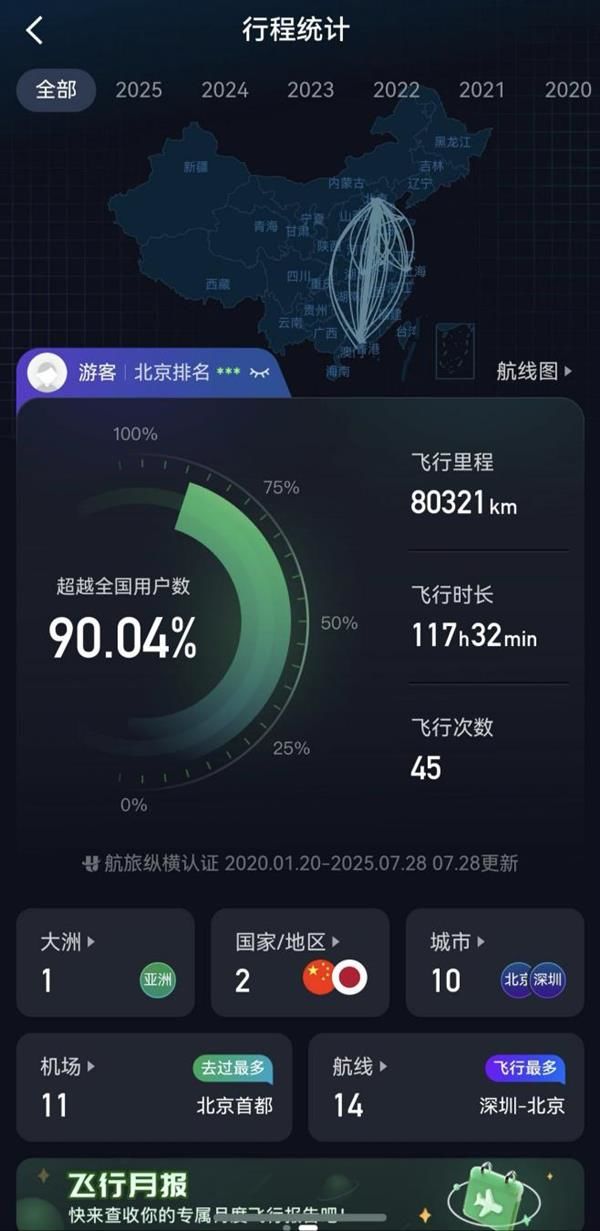
Task: Go back from the 行程统计 page
Action: click(35, 30)
